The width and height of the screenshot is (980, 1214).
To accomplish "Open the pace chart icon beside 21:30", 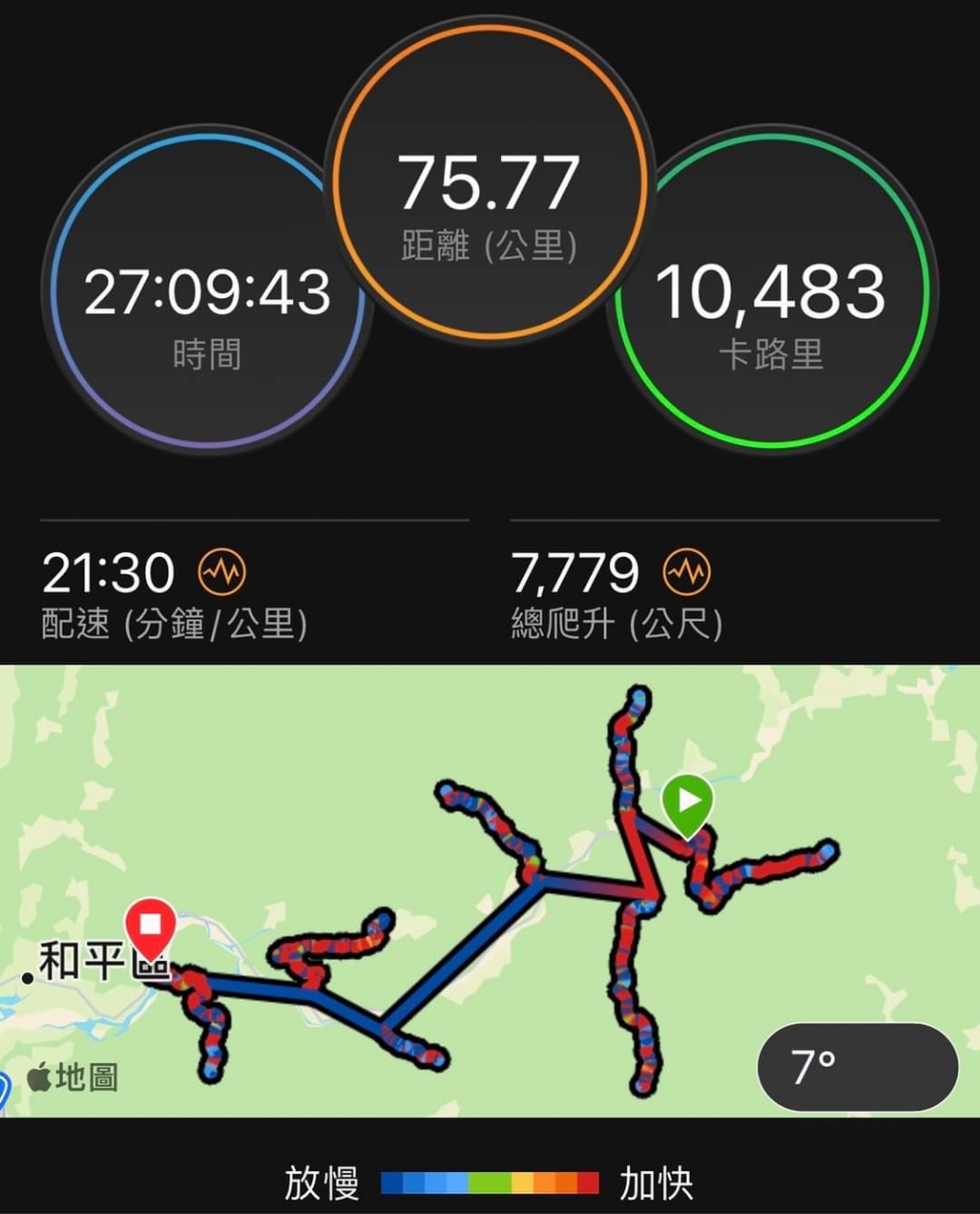I will (x=221, y=572).
